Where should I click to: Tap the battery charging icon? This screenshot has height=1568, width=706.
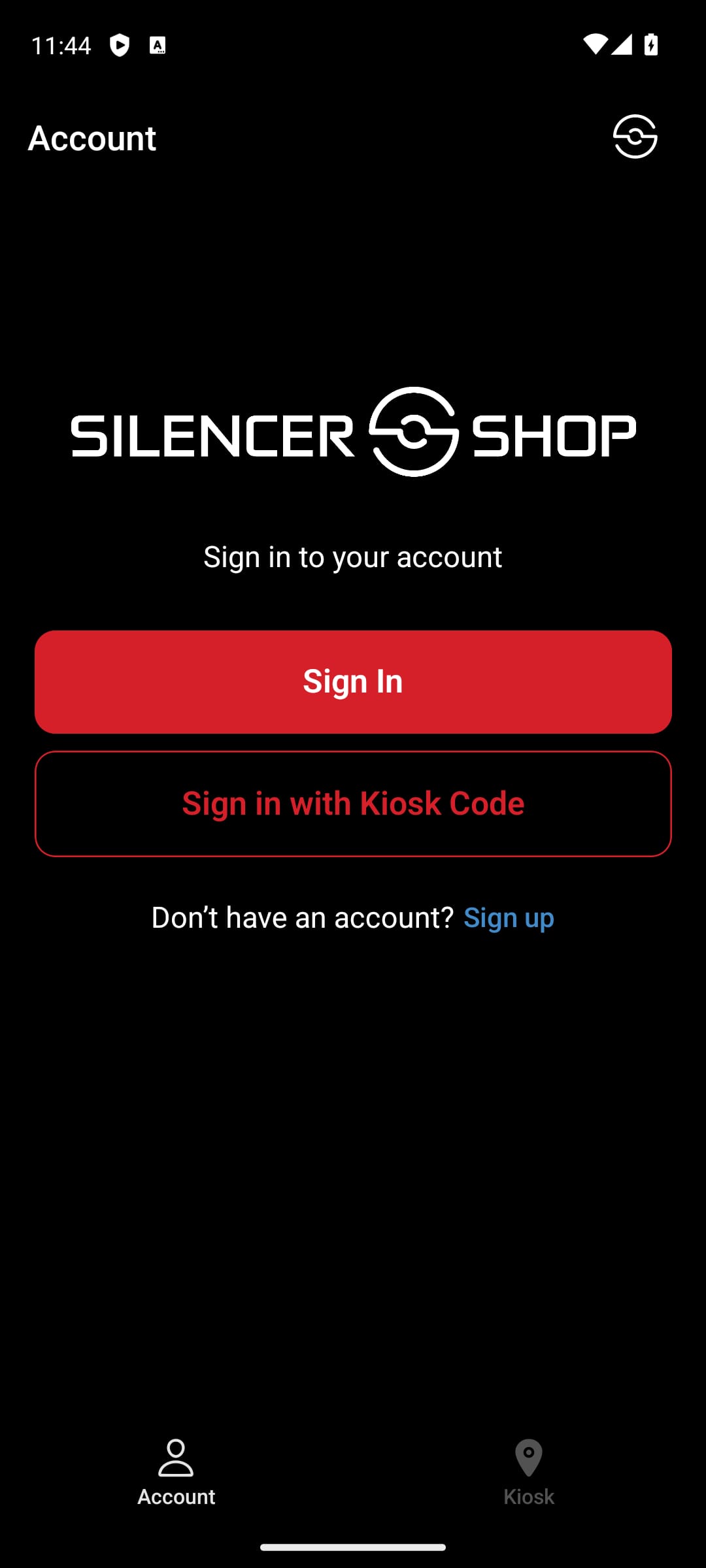(x=652, y=43)
